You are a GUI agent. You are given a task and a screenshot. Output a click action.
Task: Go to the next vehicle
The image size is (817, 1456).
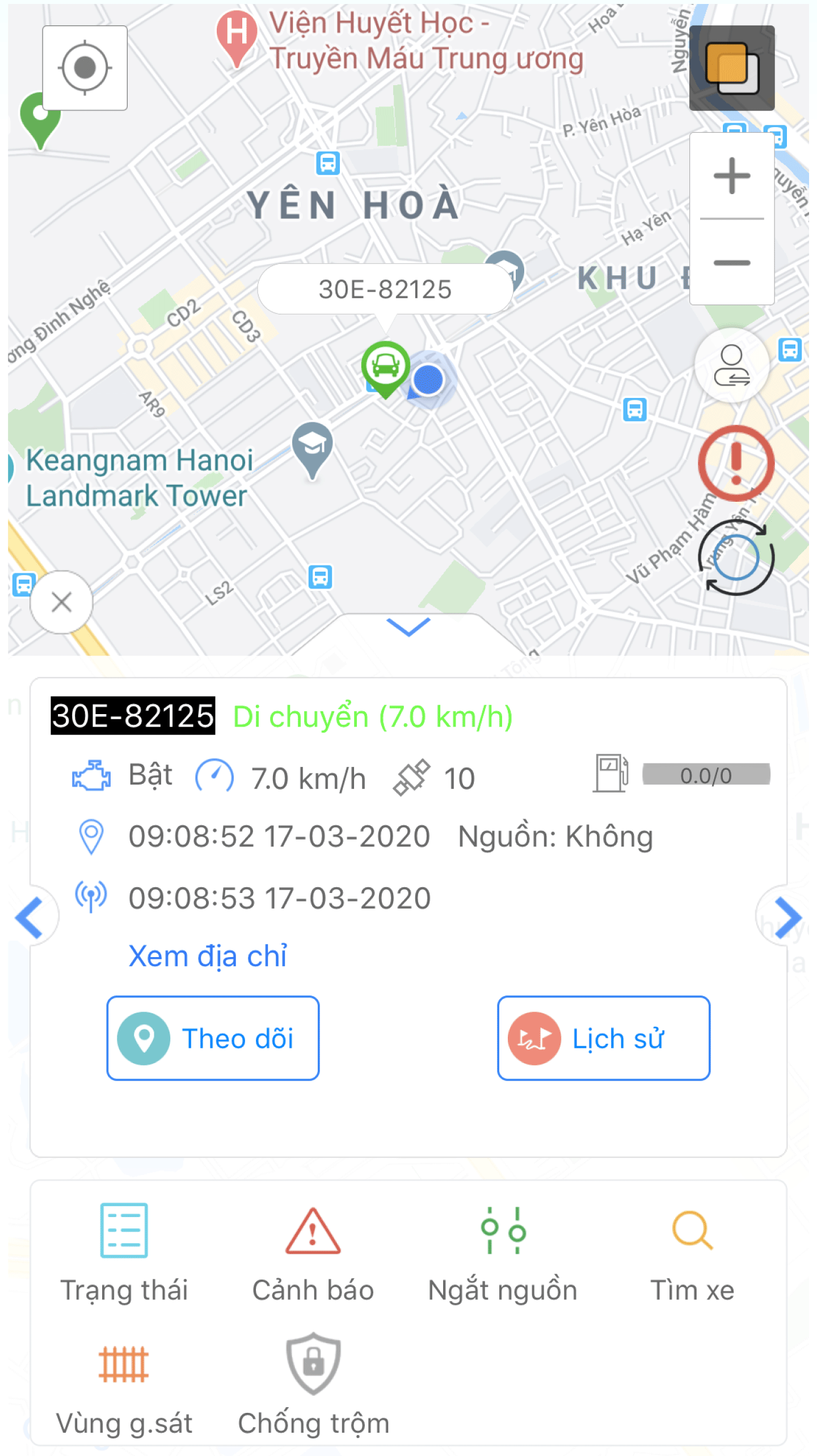(x=787, y=917)
